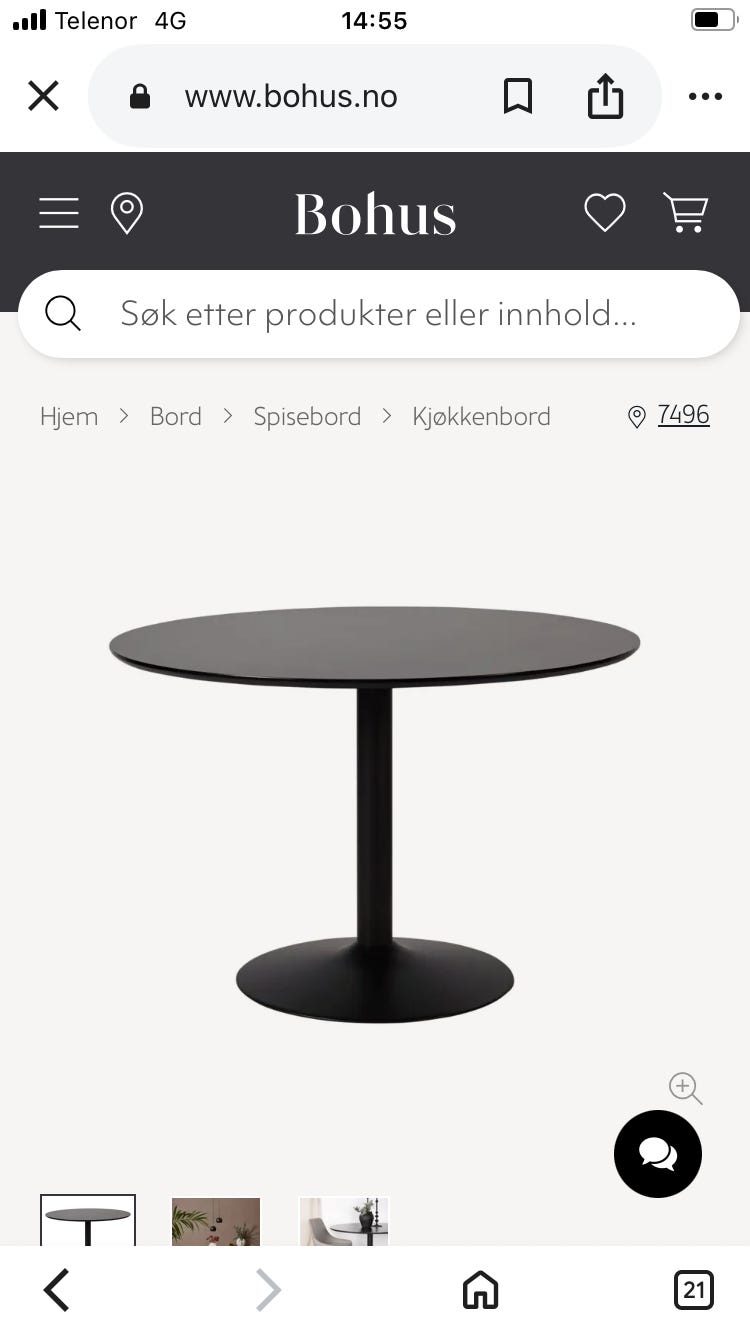Viewport: 750px width, 1334px height.
Task: Open the wishlist heart icon
Action: pos(604,213)
